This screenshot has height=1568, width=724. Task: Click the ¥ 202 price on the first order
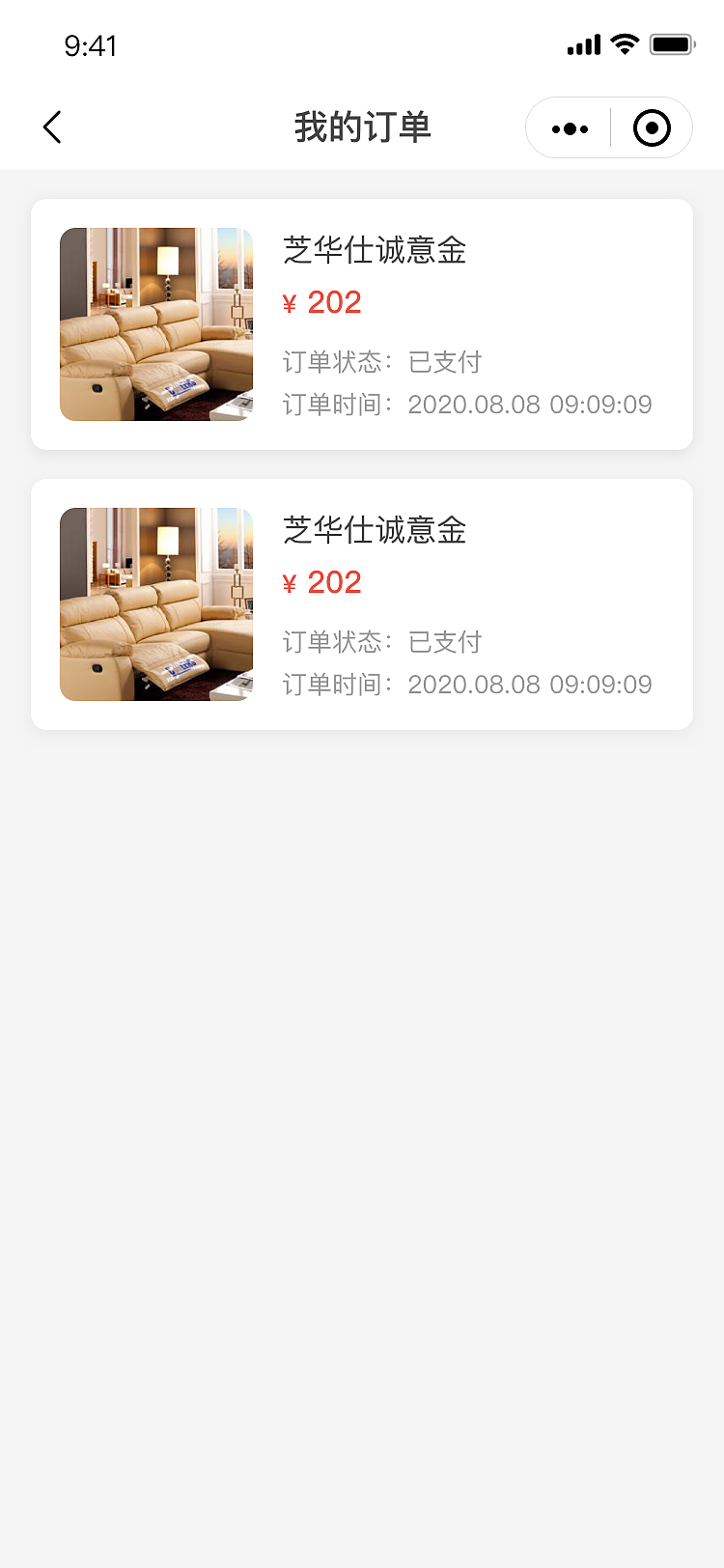click(x=322, y=302)
